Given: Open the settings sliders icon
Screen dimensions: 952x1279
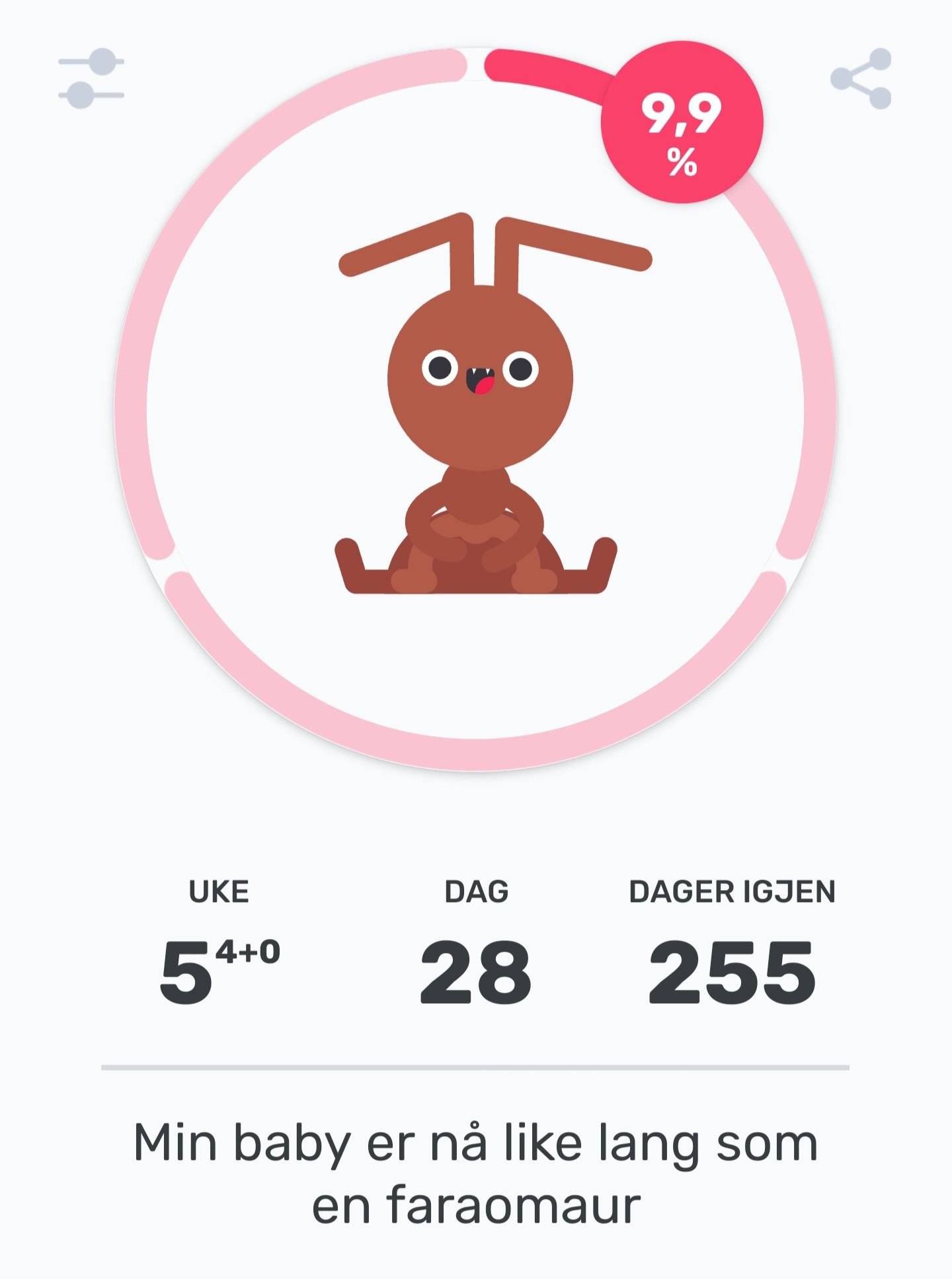Looking at the screenshot, I should coord(91,78).
